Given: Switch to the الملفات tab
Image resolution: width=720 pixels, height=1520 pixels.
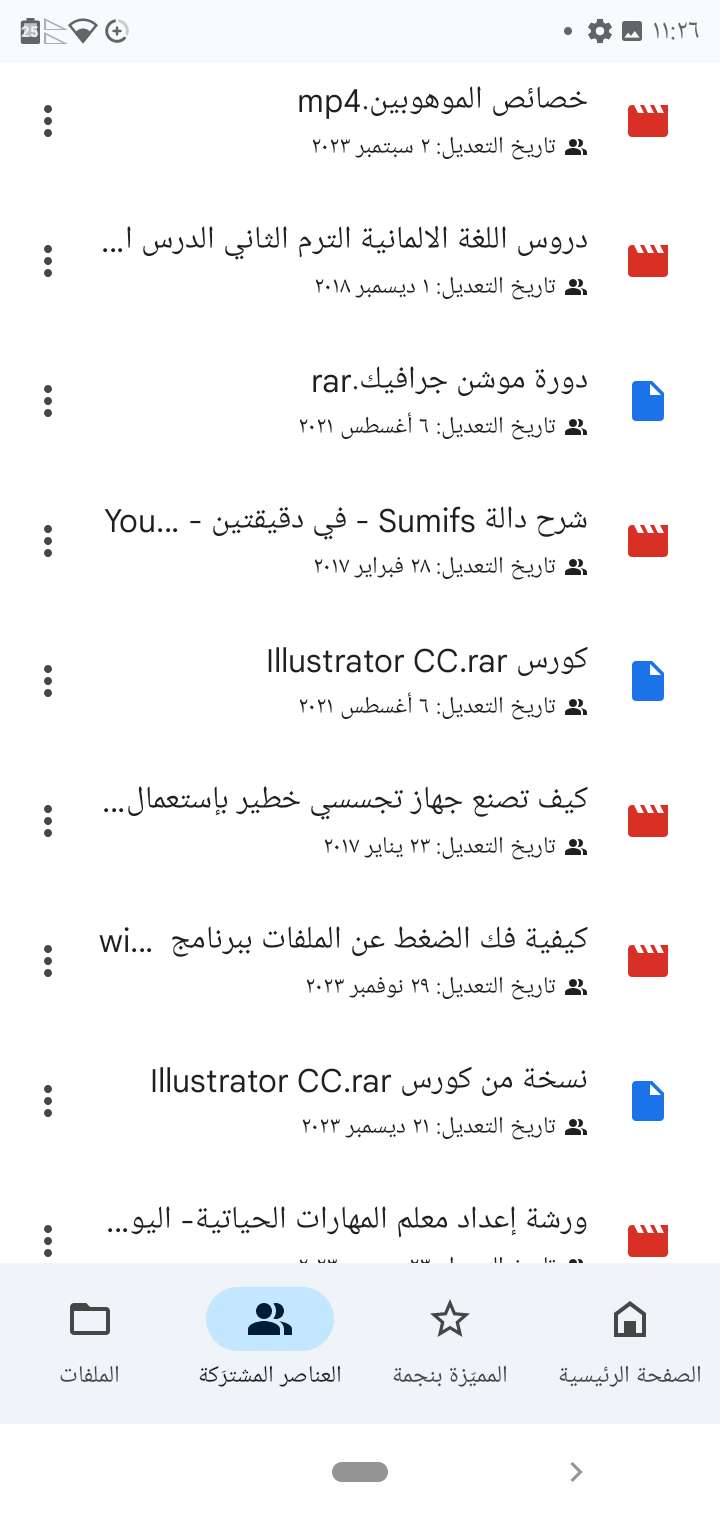Looking at the screenshot, I should [x=90, y=1342].
